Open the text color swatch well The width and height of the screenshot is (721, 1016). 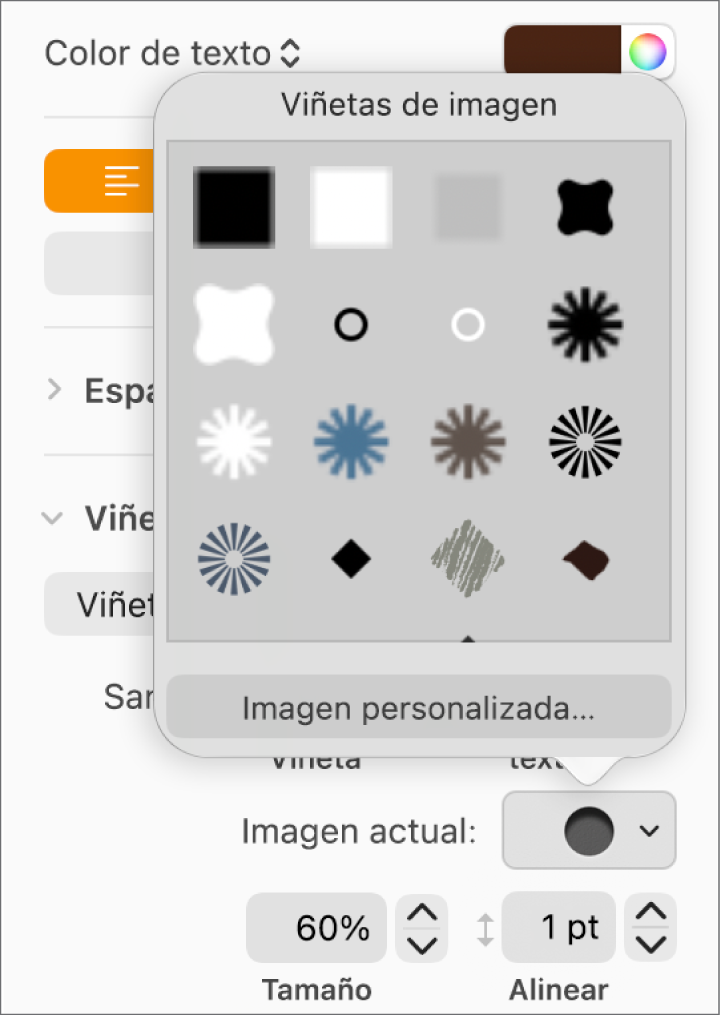563,51
